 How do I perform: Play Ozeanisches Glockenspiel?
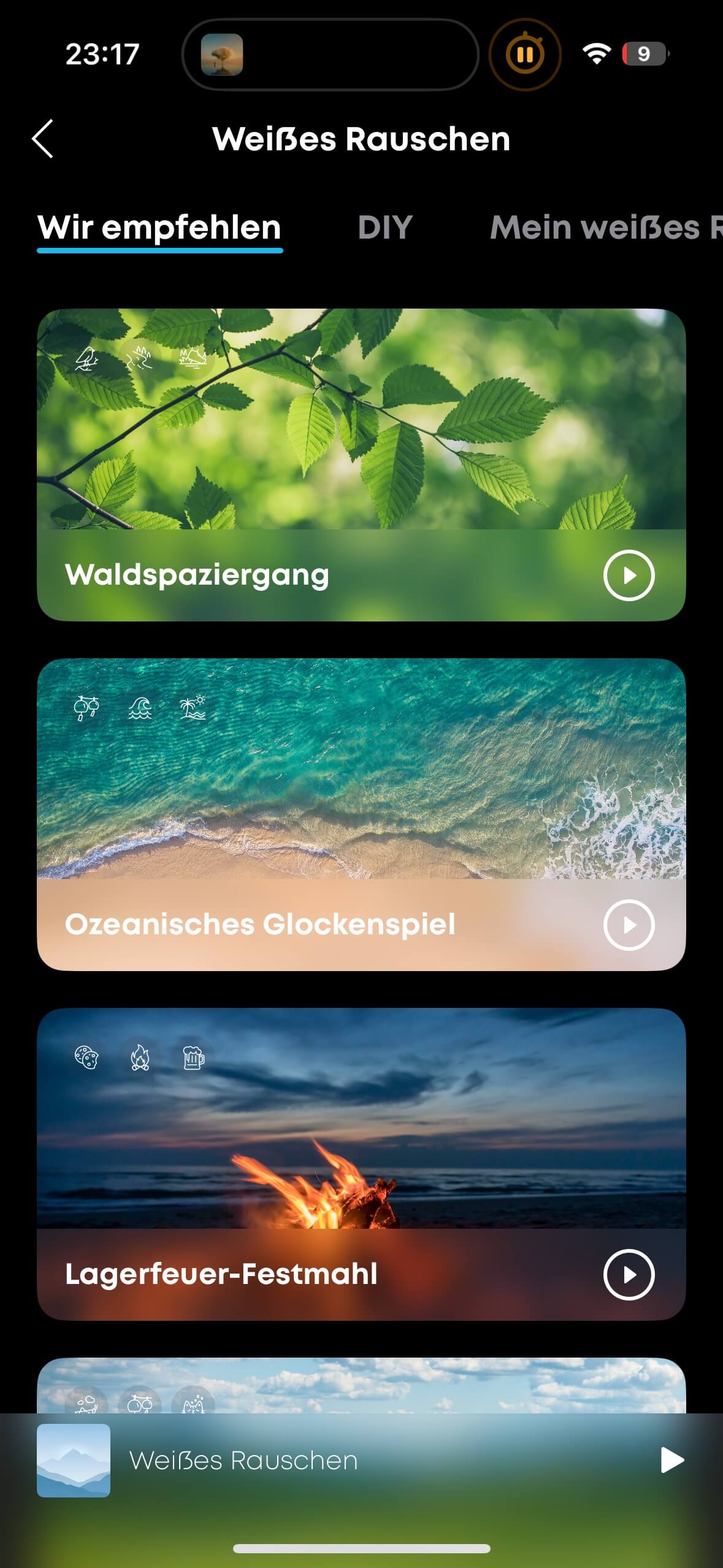point(629,925)
